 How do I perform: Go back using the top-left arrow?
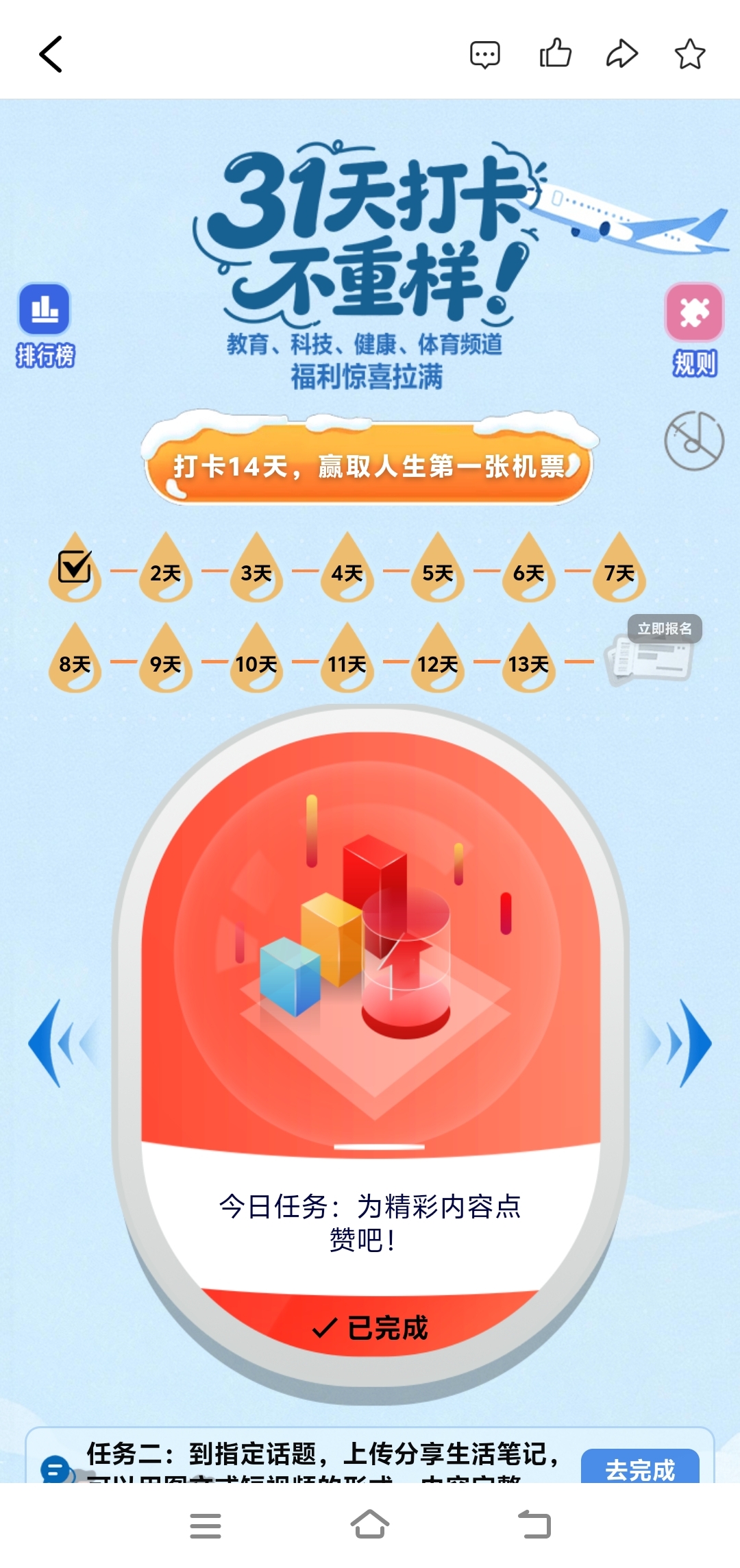tap(51, 54)
